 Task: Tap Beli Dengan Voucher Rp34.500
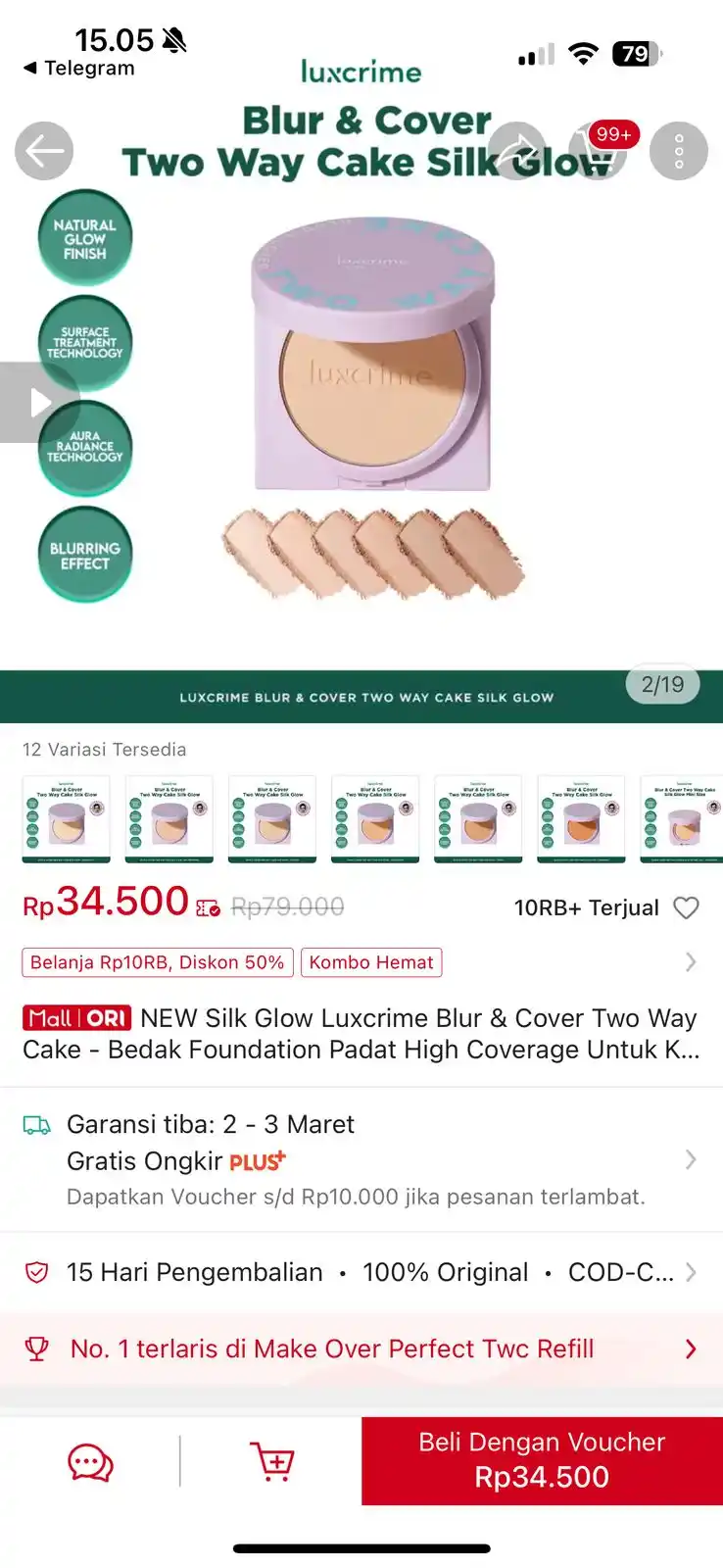click(542, 1460)
